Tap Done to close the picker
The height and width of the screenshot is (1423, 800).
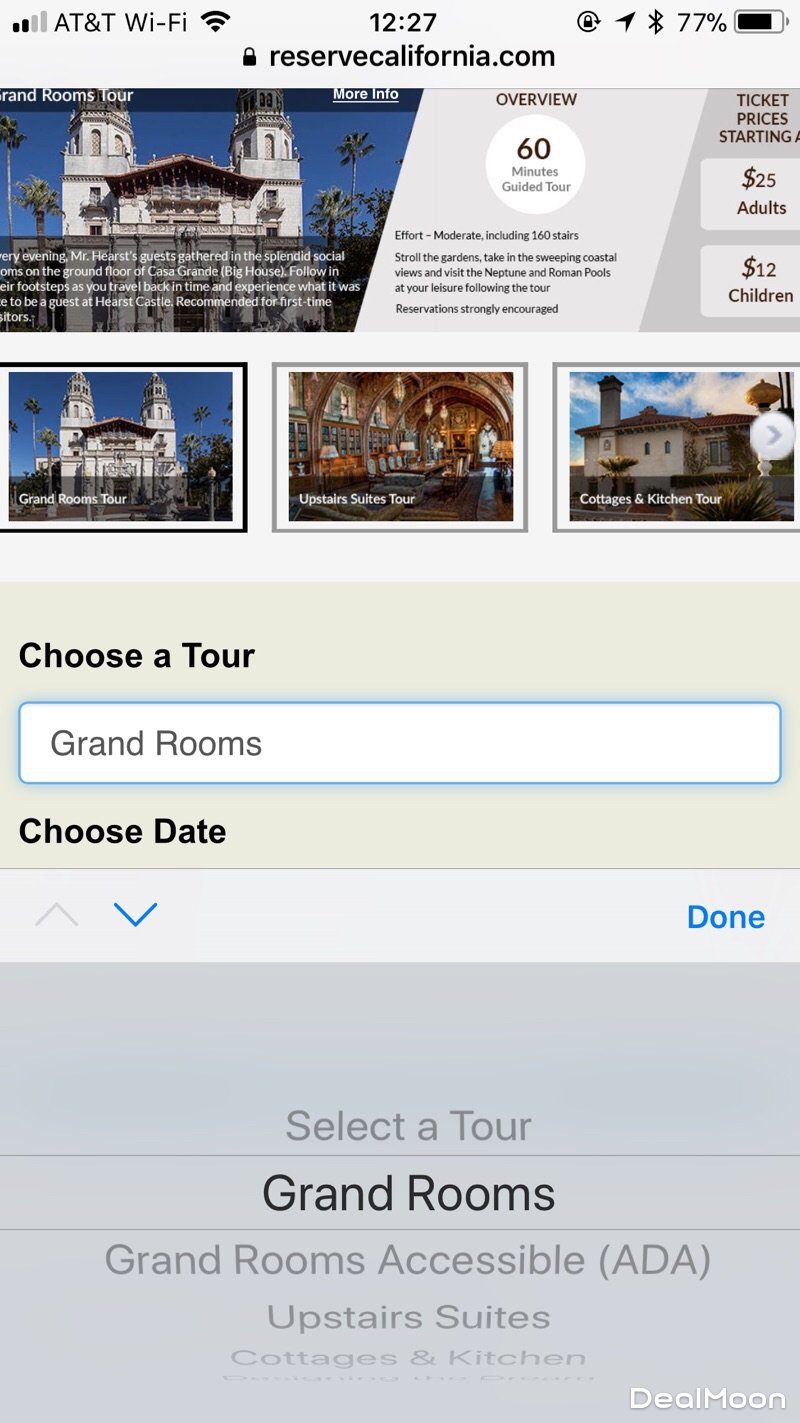click(x=725, y=917)
